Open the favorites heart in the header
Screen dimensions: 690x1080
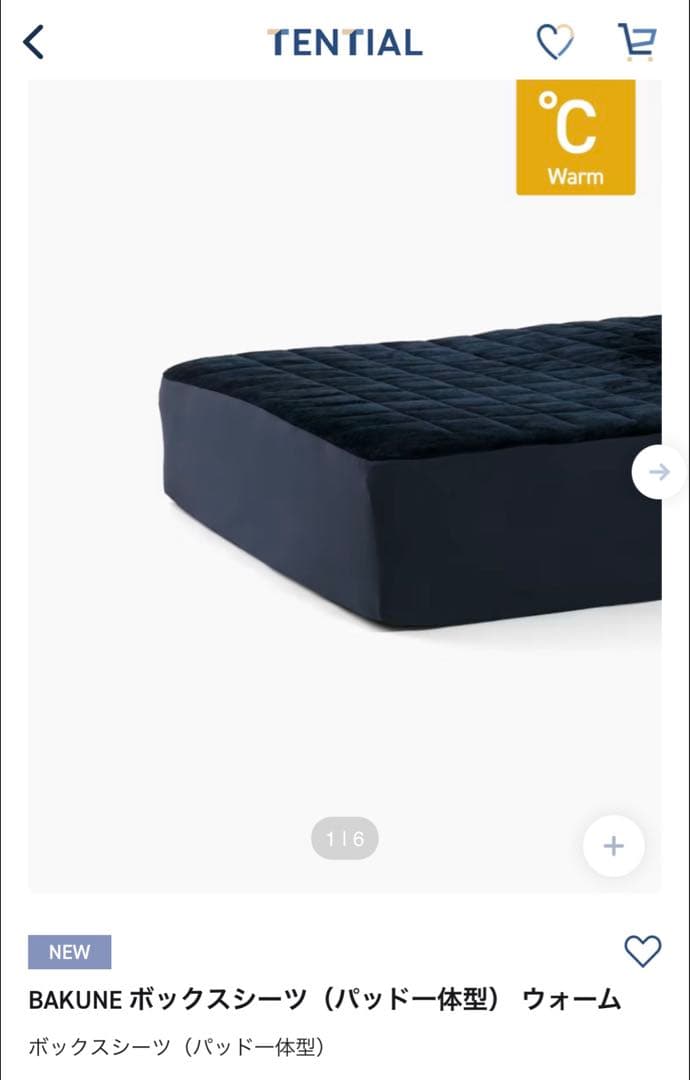tap(555, 42)
